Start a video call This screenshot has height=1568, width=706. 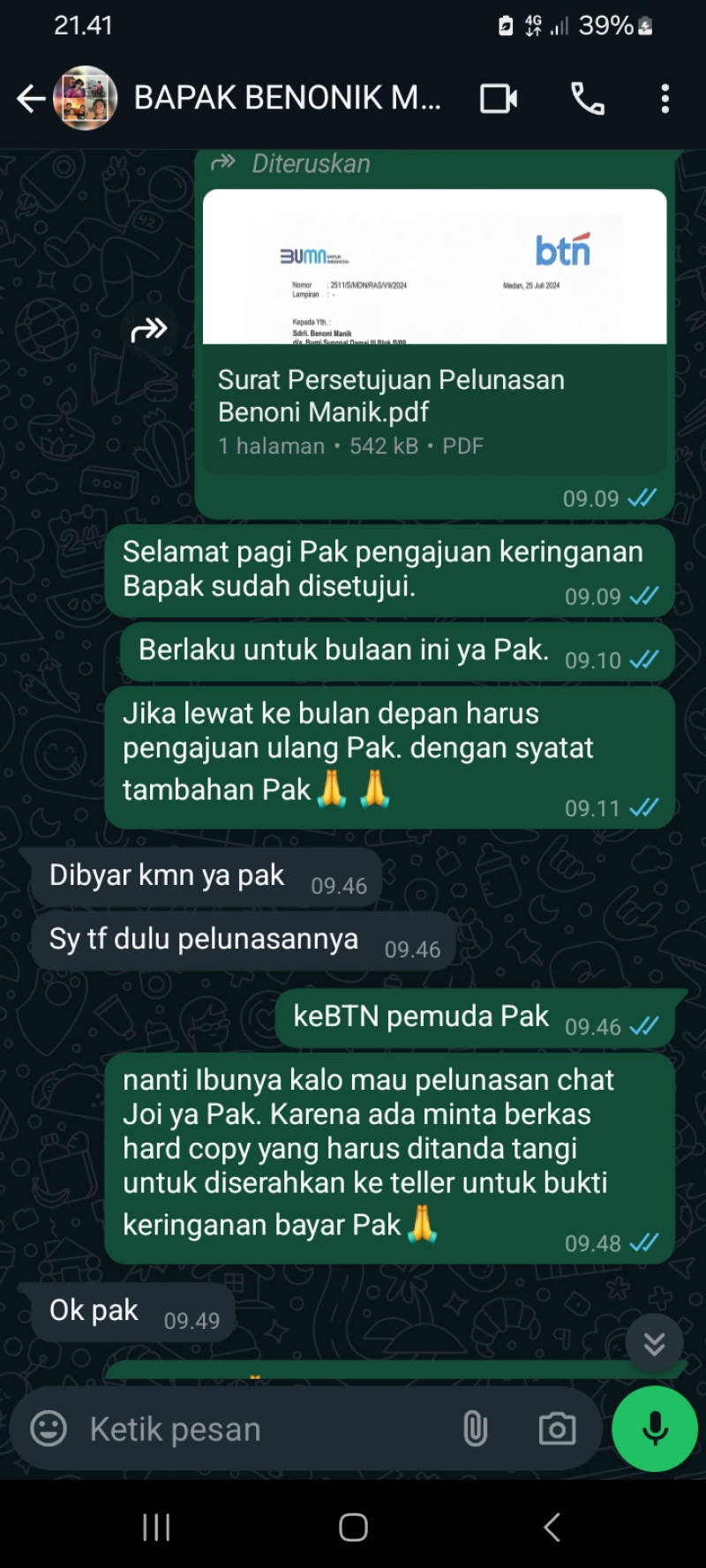pos(499,99)
